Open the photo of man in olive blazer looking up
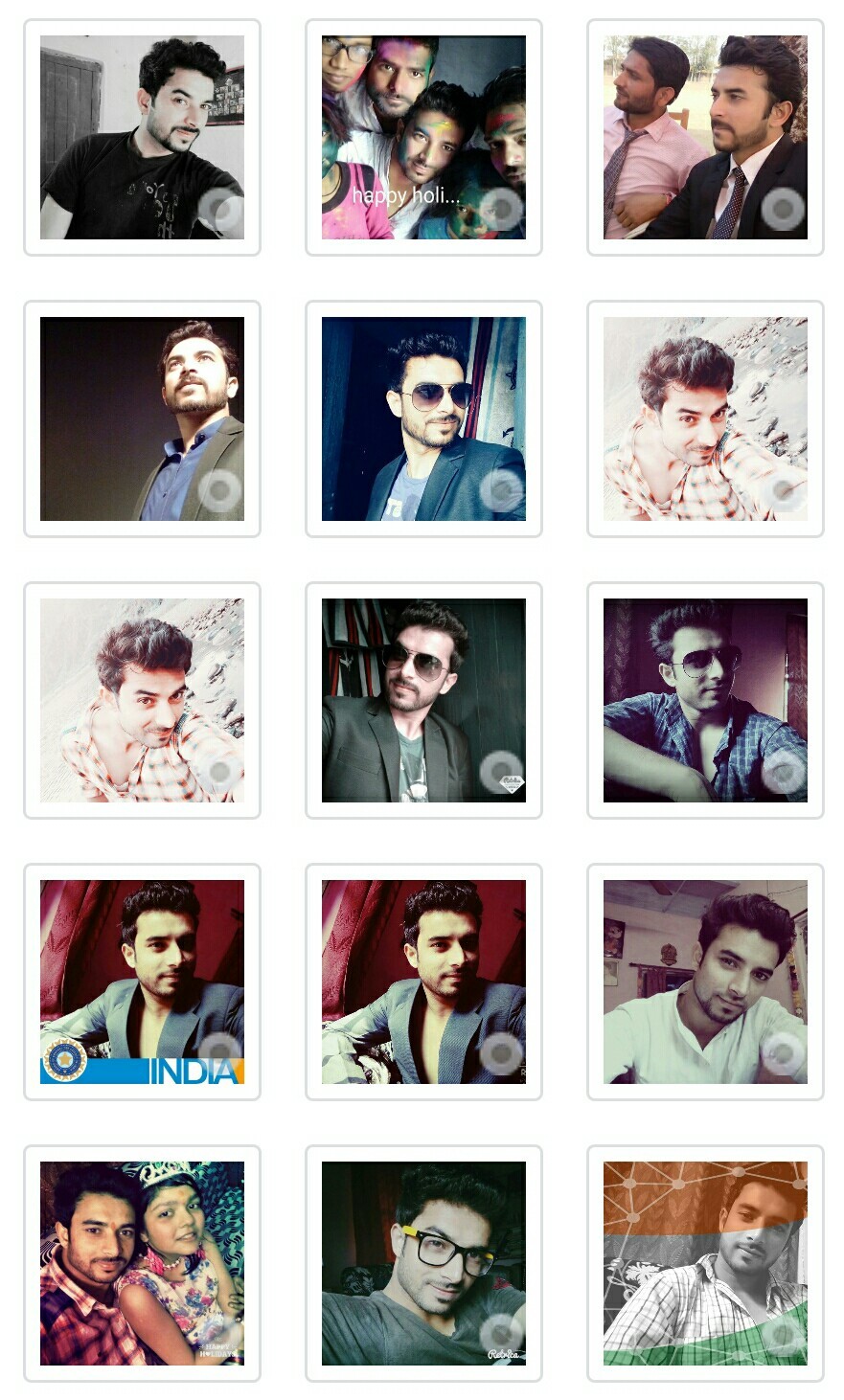Image resolution: width=844 pixels, height=1400 pixels. (142, 418)
